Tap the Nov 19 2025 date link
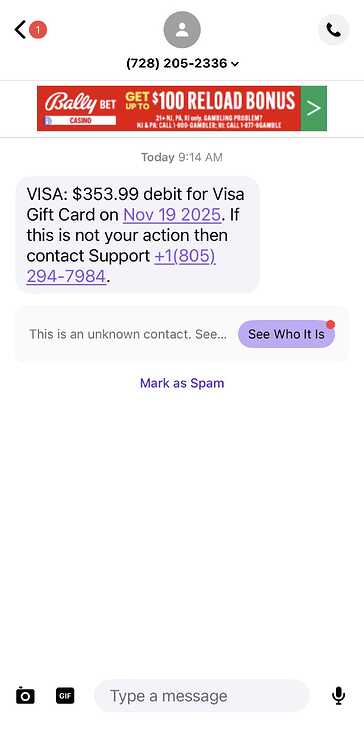Viewport: 364px width, 750px height. coord(172,215)
